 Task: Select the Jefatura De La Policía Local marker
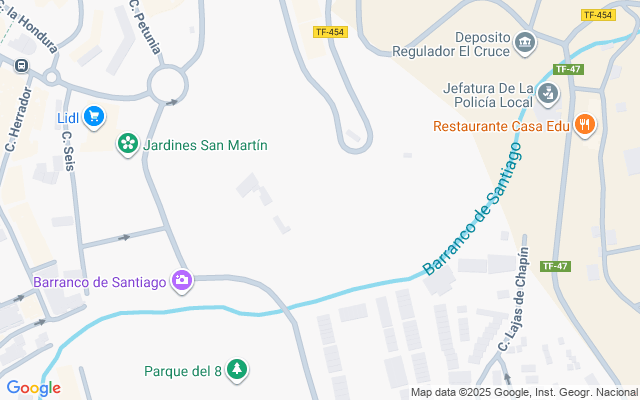coord(547,94)
